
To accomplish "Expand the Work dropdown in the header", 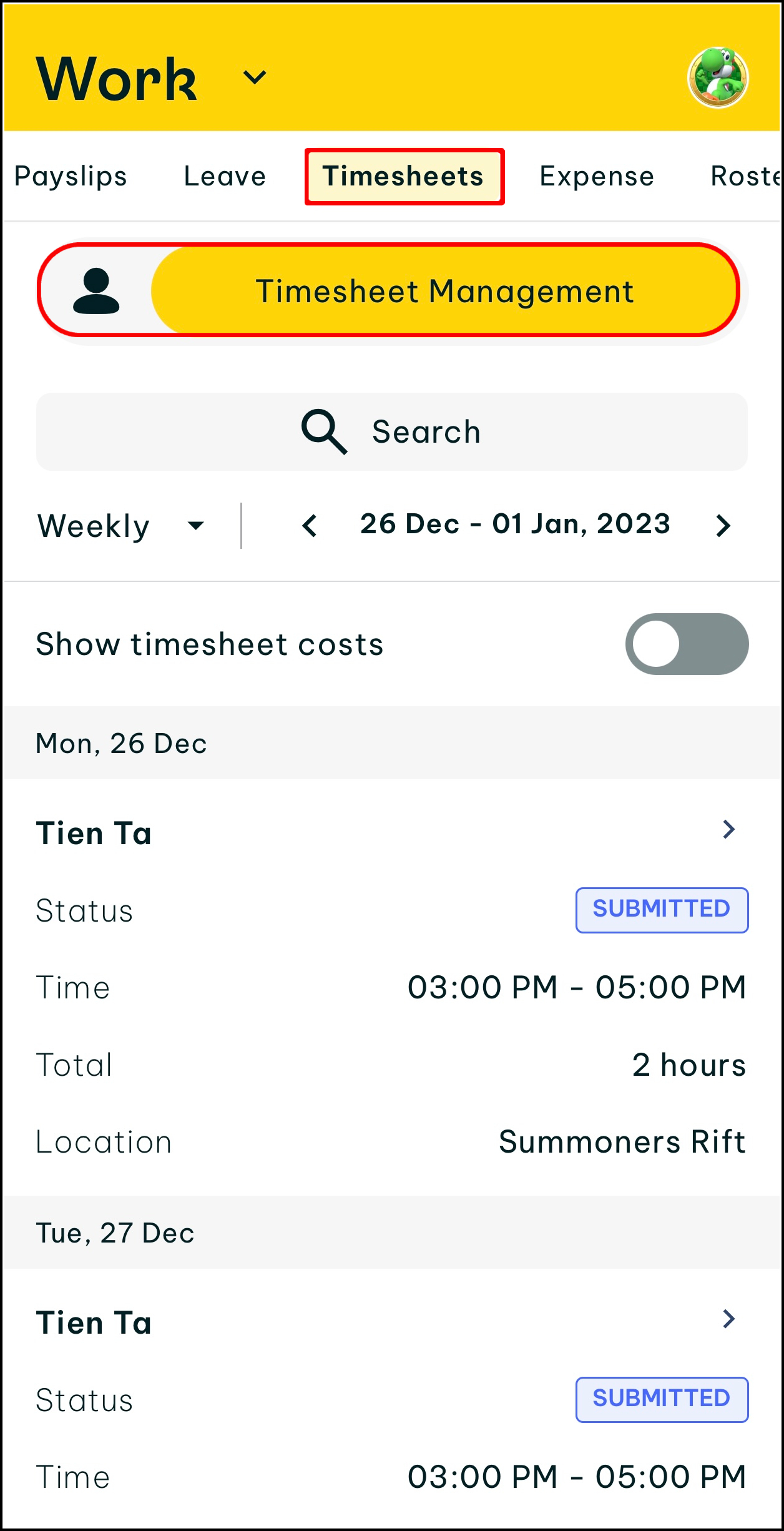I will coord(254,78).
